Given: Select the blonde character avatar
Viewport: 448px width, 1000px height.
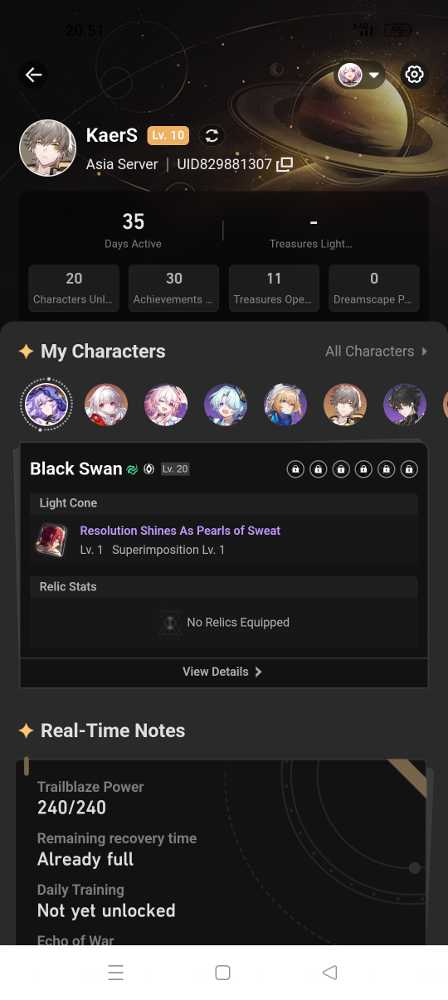Looking at the screenshot, I should coord(285,404).
